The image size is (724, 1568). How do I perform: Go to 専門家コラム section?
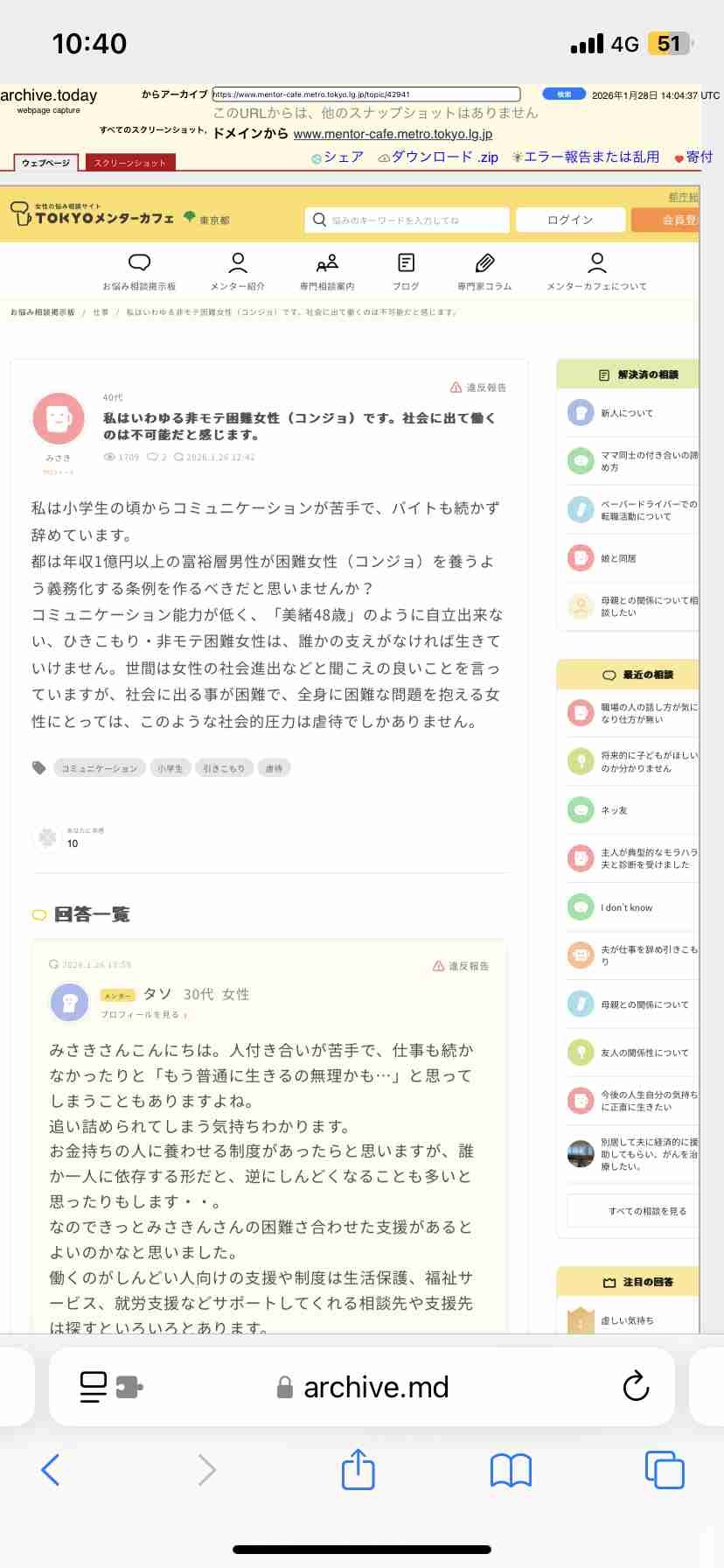484,271
